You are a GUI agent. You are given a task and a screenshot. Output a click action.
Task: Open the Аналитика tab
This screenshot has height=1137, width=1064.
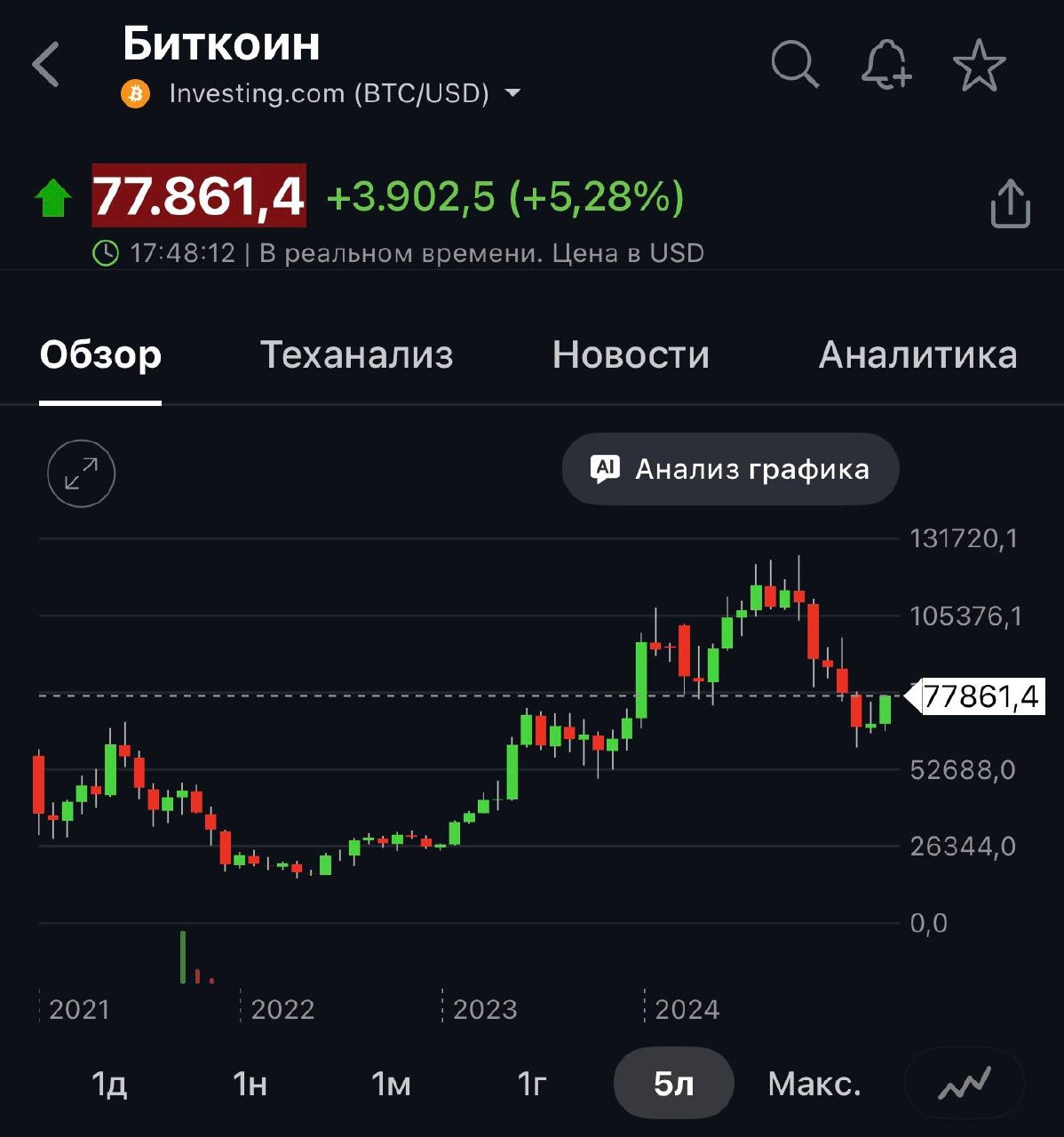pos(917,355)
